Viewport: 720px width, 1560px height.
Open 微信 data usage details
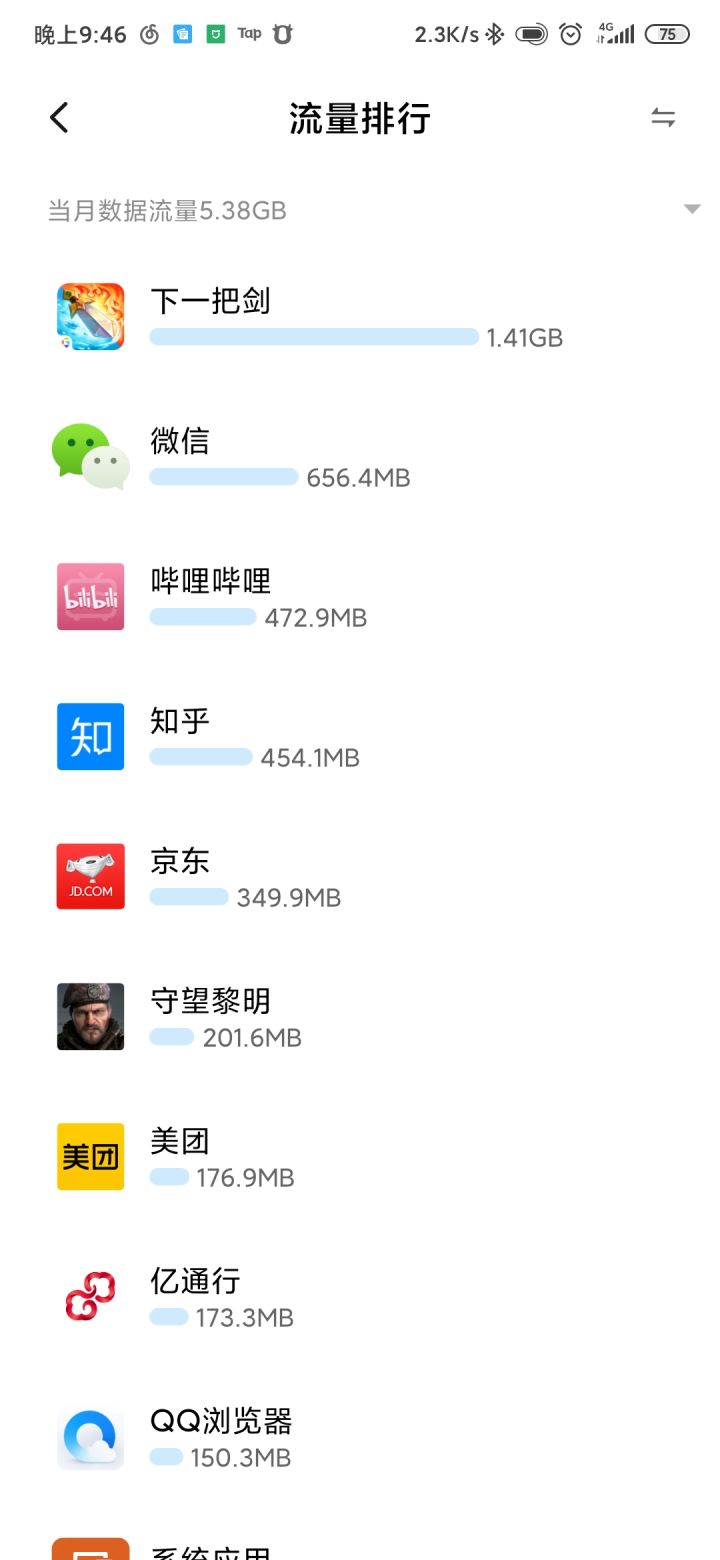(360, 456)
